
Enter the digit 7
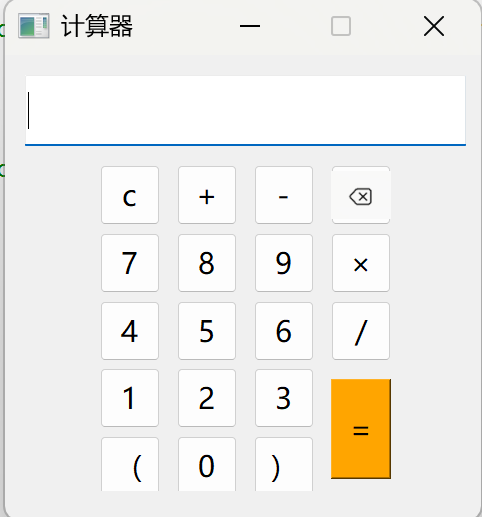click(130, 263)
